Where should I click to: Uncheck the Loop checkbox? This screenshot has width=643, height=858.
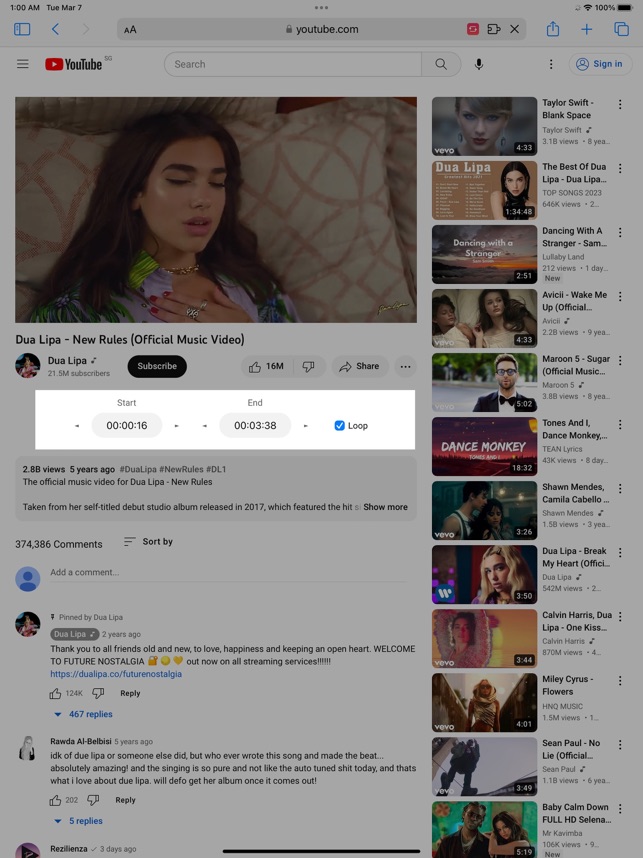(340, 425)
